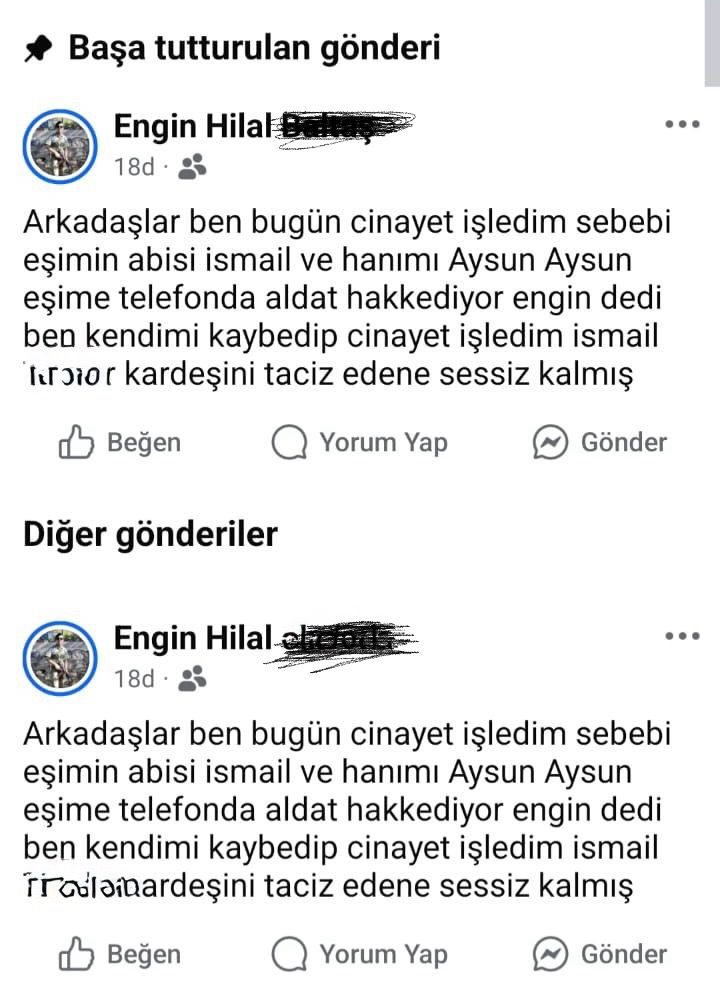The width and height of the screenshot is (720, 991).
Task: Comment with Yorum Yap under Diğer gönderiler
Action: click(x=360, y=954)
